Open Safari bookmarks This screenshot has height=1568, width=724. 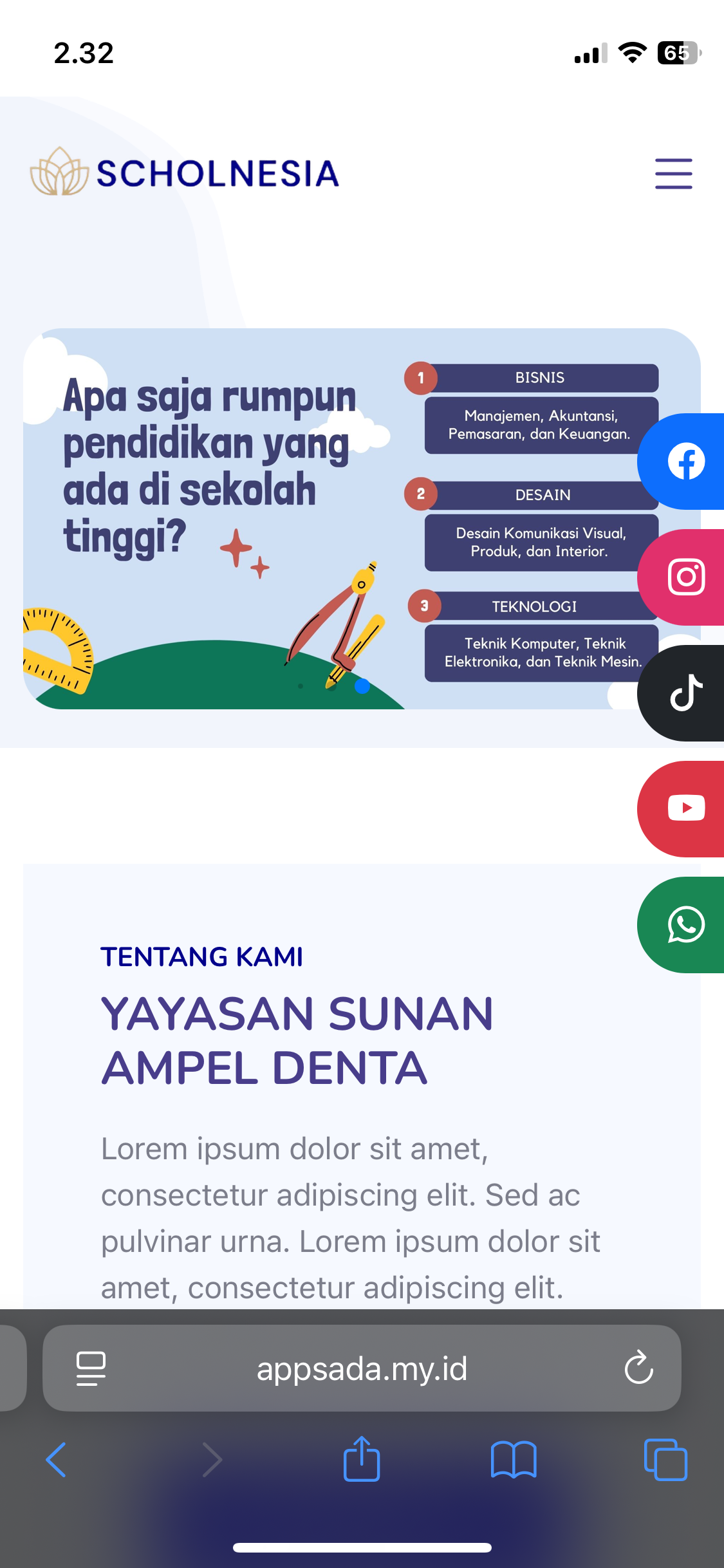(513, 1459)
